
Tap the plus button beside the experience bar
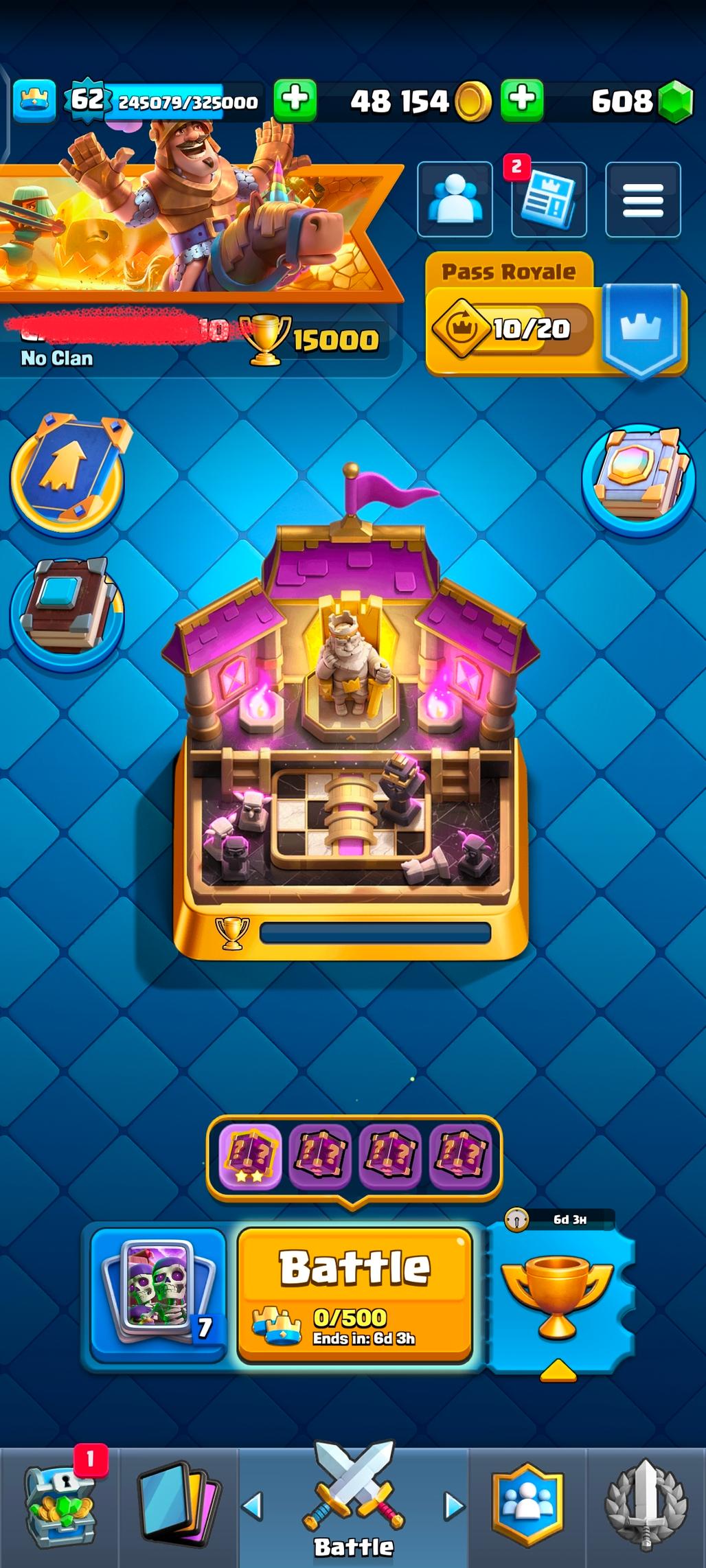click(x=295, y=100)
